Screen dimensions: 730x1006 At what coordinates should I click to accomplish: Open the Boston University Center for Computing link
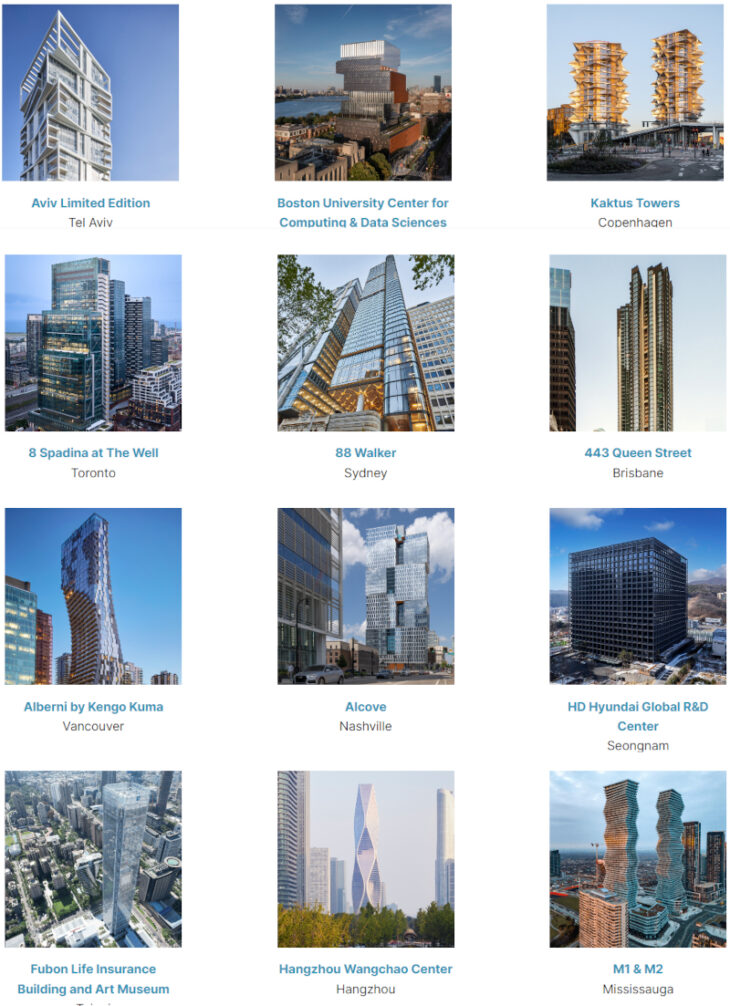click(x=363, y=212)
